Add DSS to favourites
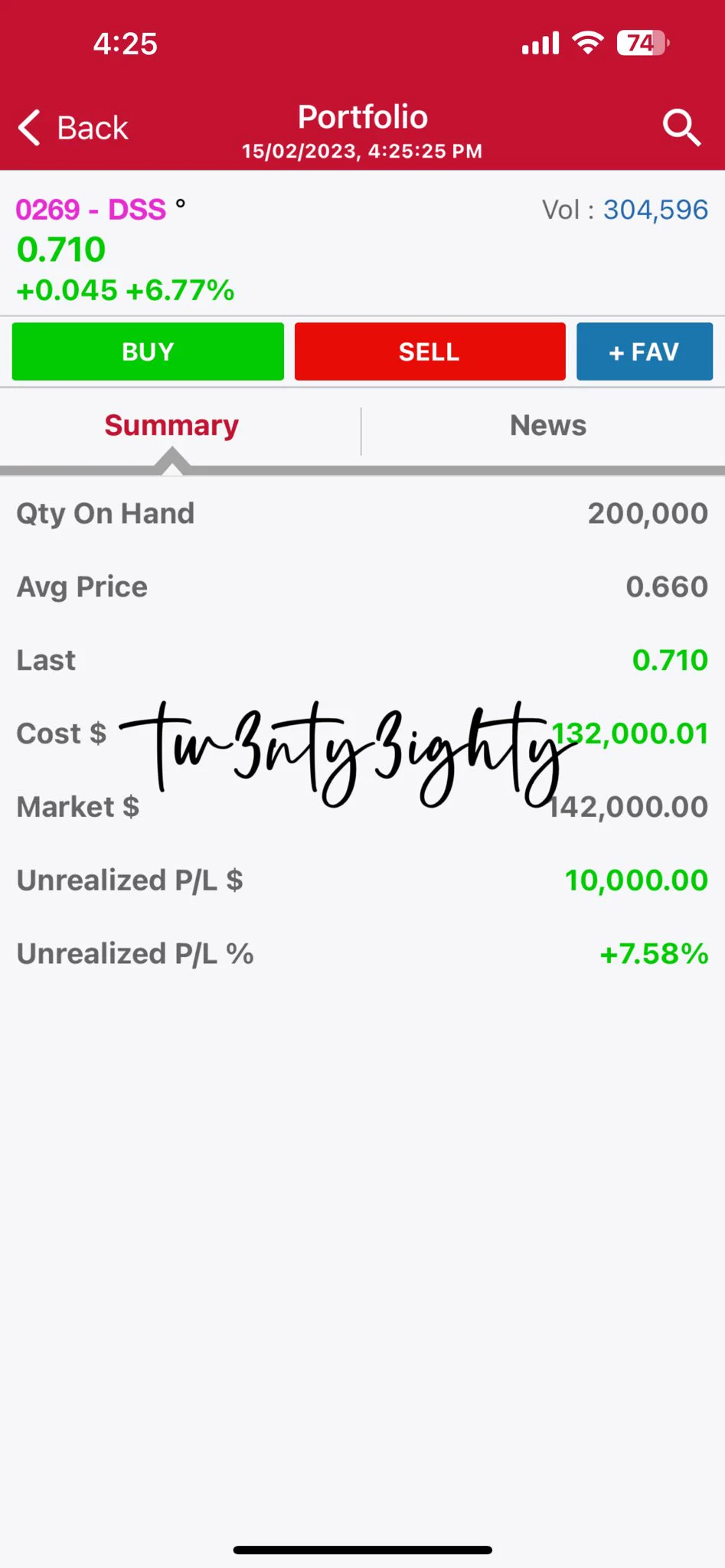The height and width of the screenshot is (1568, 725). tap(645, 351)
